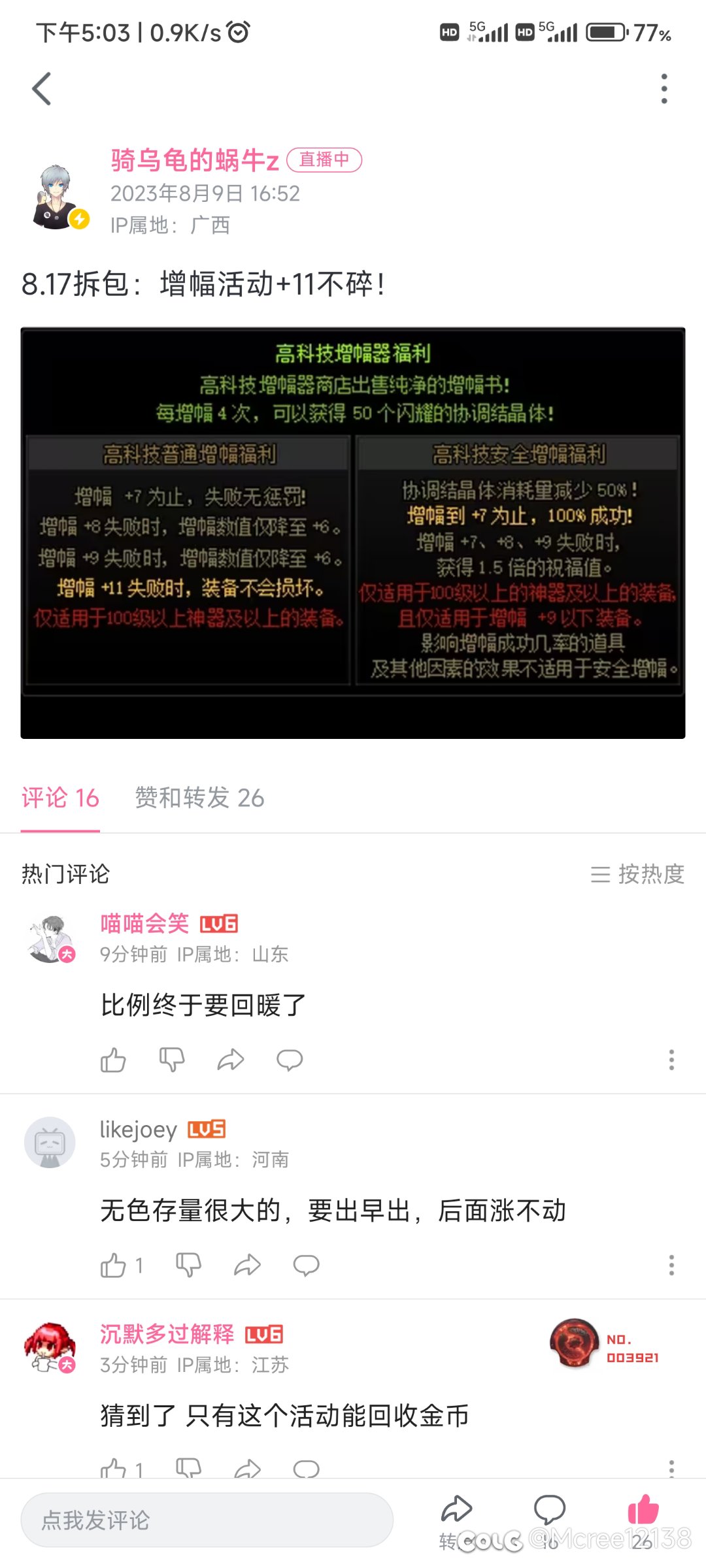The width and height of the screenshot is (706, 1568).
Task: Go back using the top-left arrow
Action: coord(42,89)
